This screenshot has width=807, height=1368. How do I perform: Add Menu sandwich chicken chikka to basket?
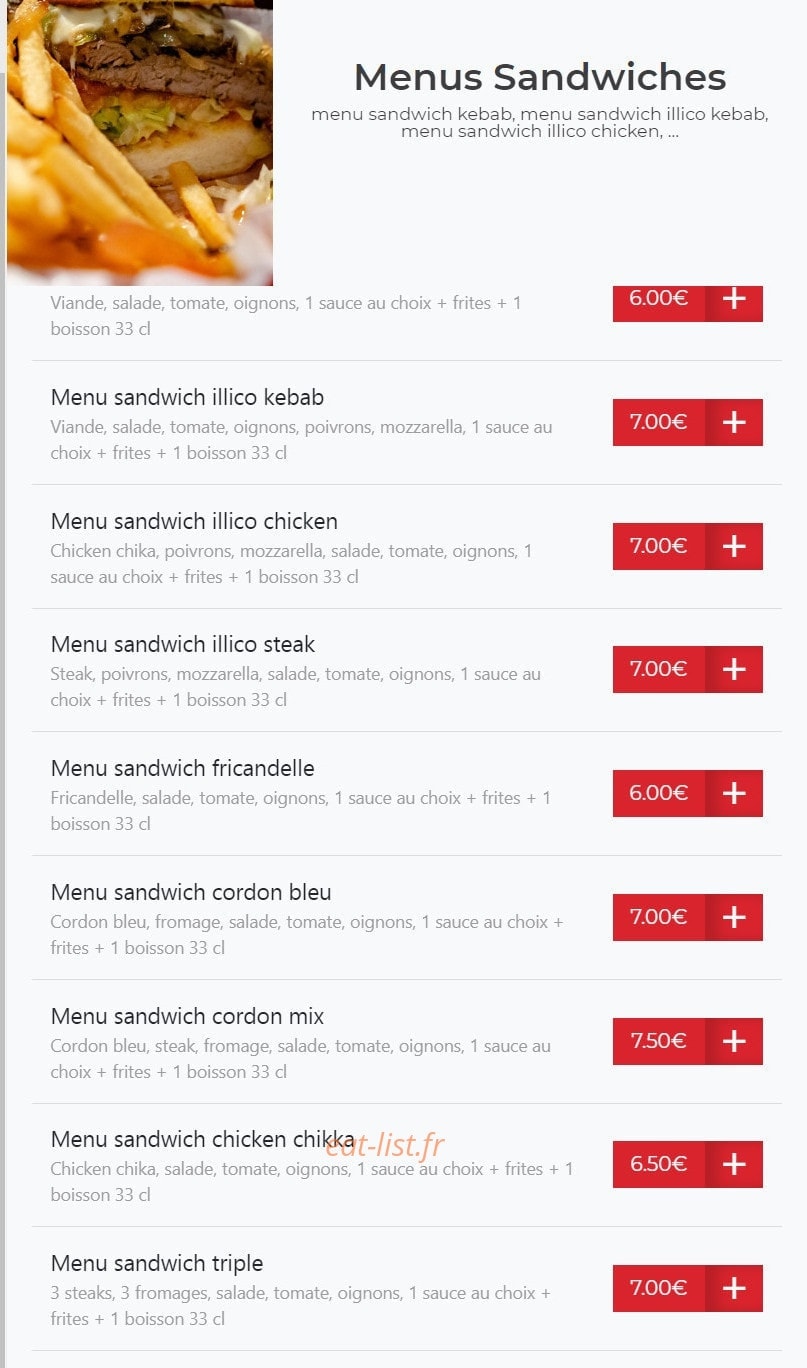click(x=734, y=1164)
